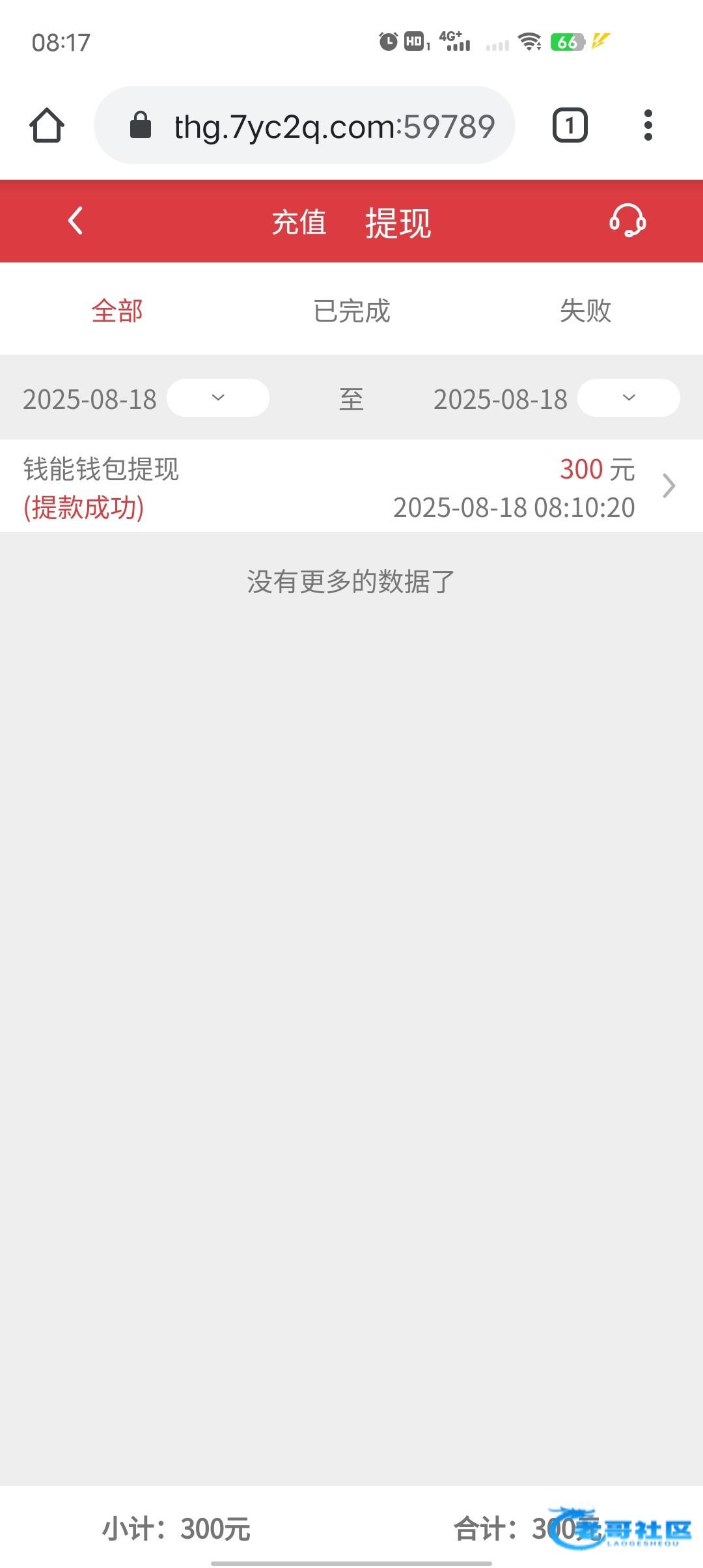
Task: View 失败 withdrawal records
Action: (586, 311)
